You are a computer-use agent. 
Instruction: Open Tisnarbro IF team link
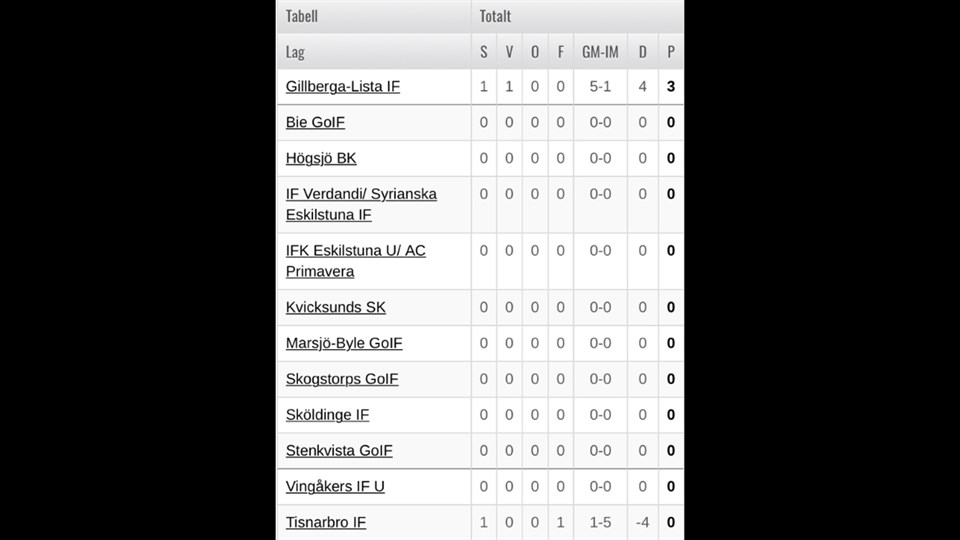pos(326,523)
